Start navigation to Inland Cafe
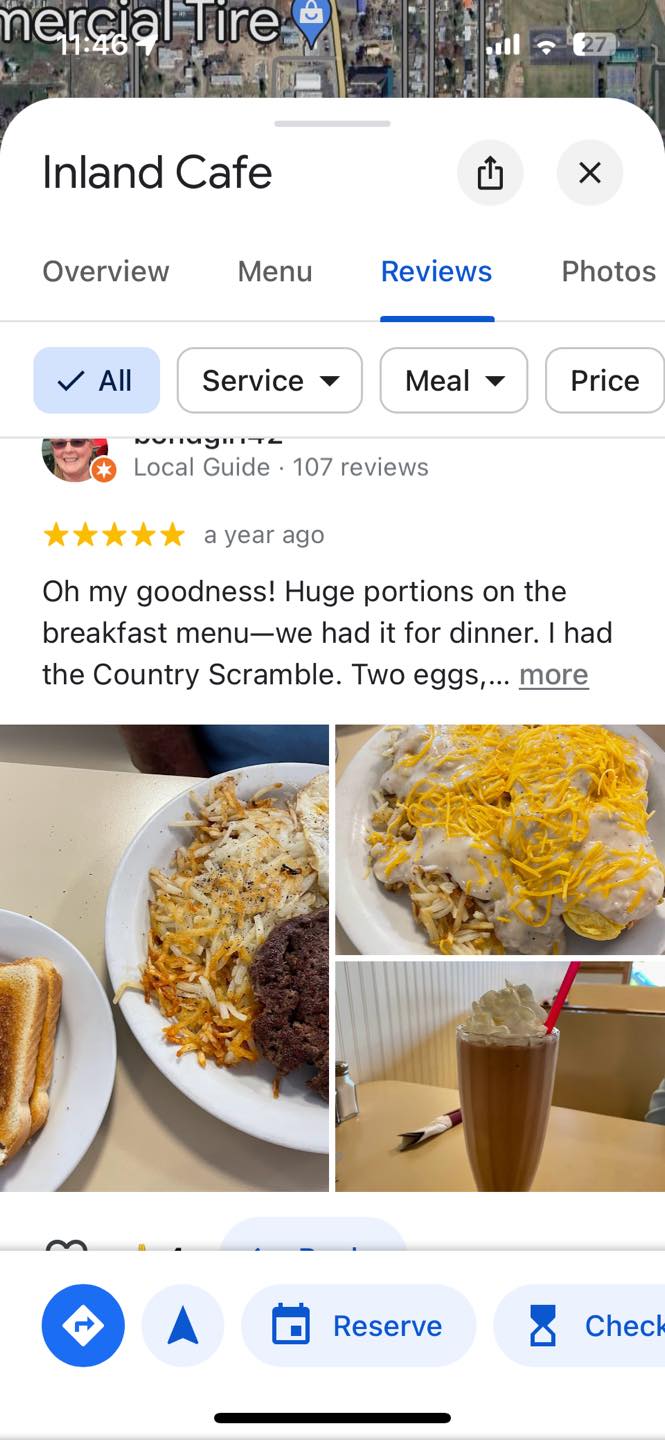The width and height of the screenshot is (665, 1440). 183,1325
